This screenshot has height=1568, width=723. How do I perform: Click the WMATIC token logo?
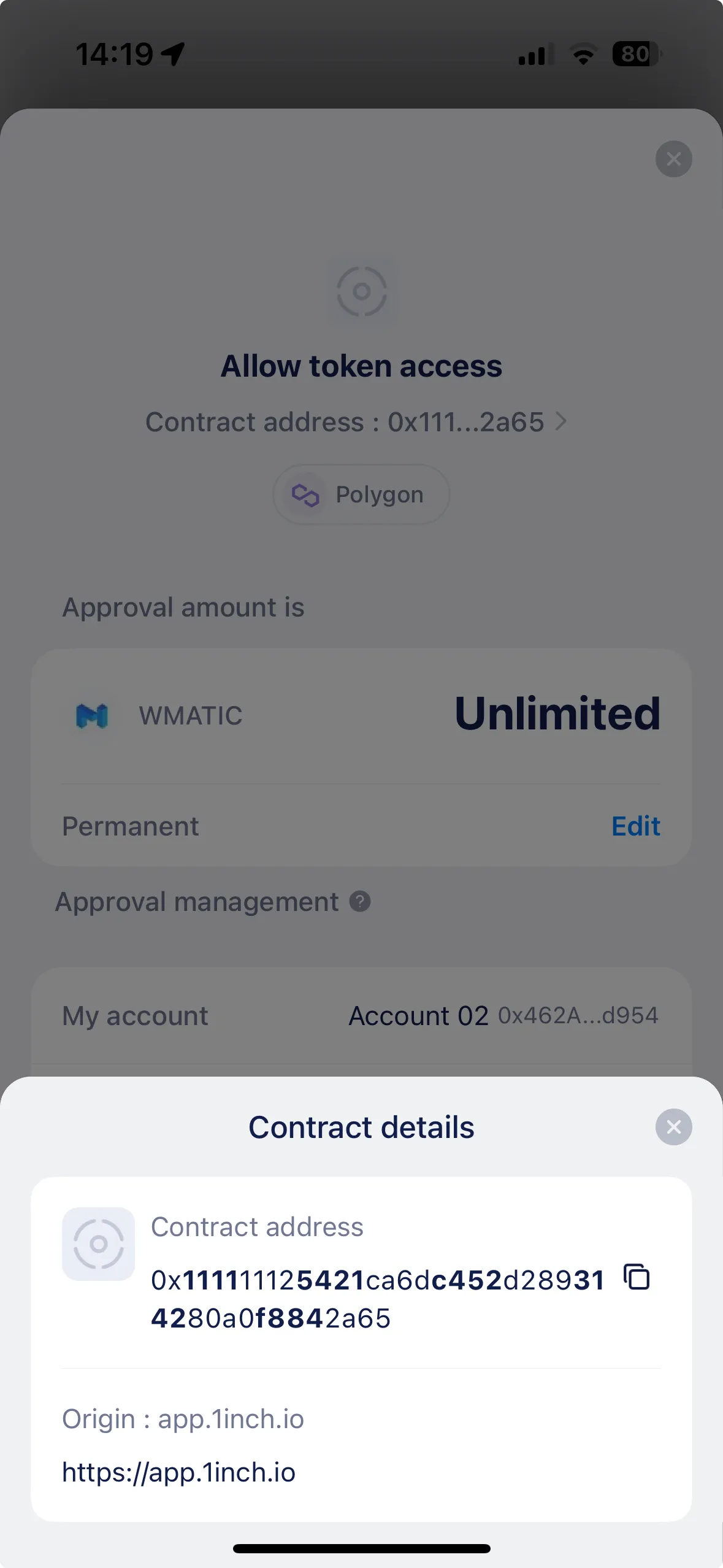click(91, 715)
